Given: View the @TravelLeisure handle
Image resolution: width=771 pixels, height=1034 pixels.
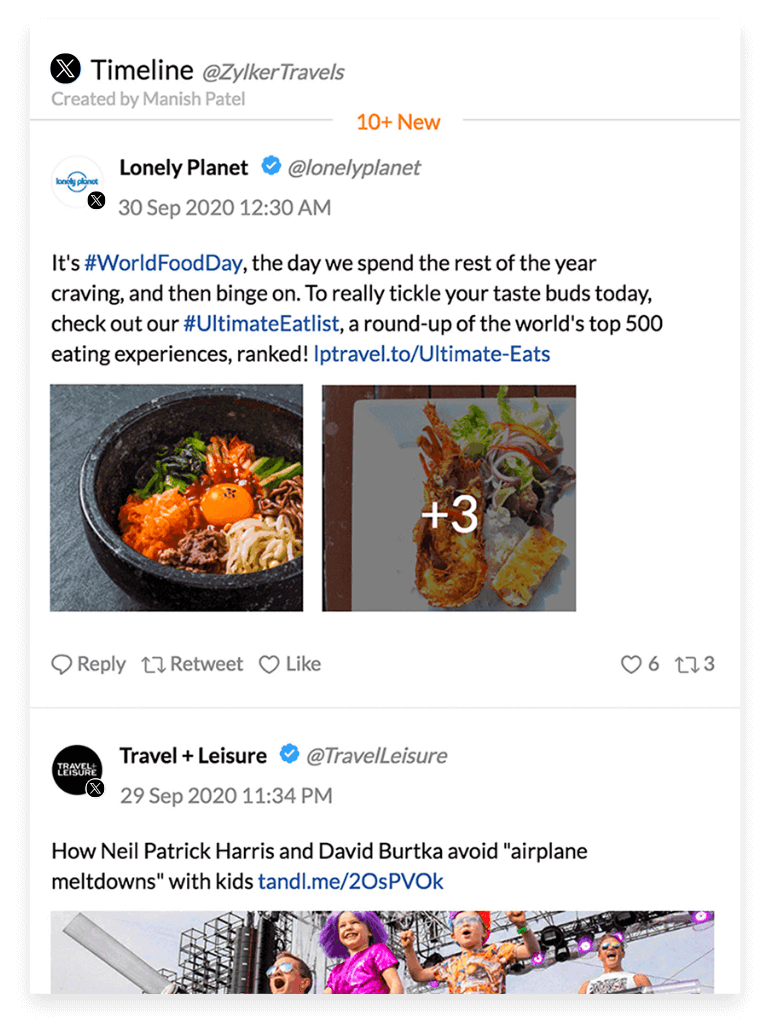Looking at the screenshot, I should point(376,756).
